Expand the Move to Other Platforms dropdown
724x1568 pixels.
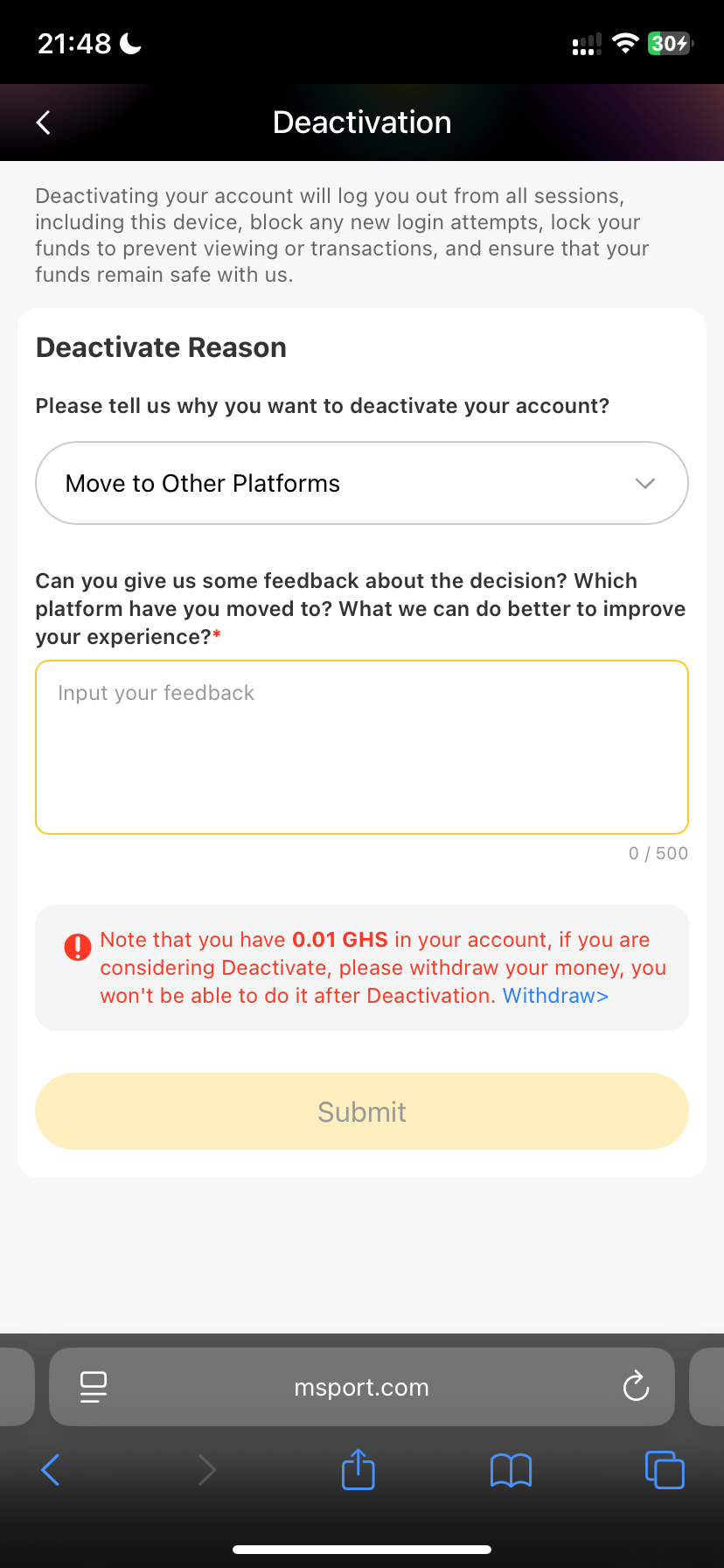[361, 483]
